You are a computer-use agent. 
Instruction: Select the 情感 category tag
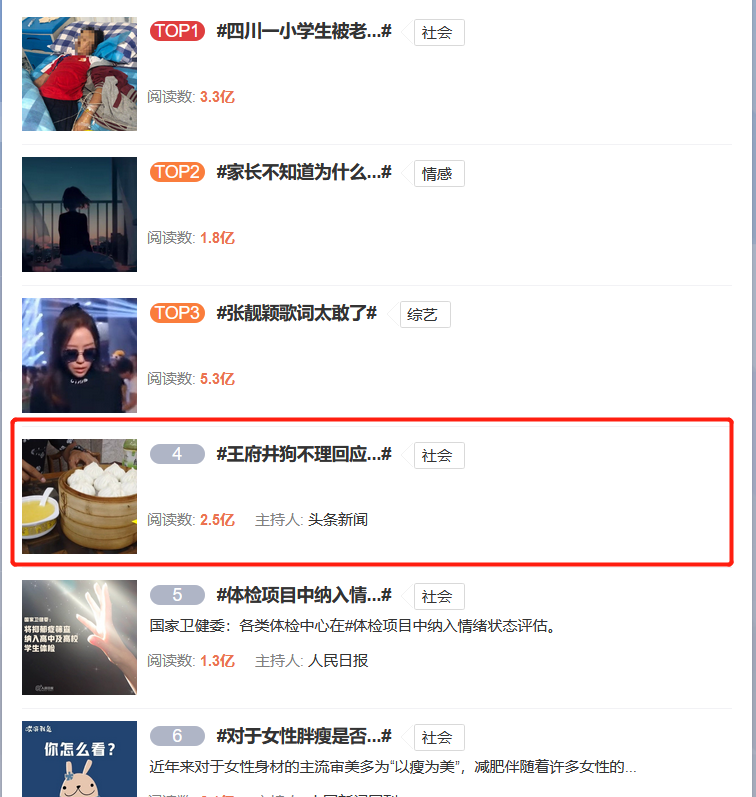click(438, 174)
